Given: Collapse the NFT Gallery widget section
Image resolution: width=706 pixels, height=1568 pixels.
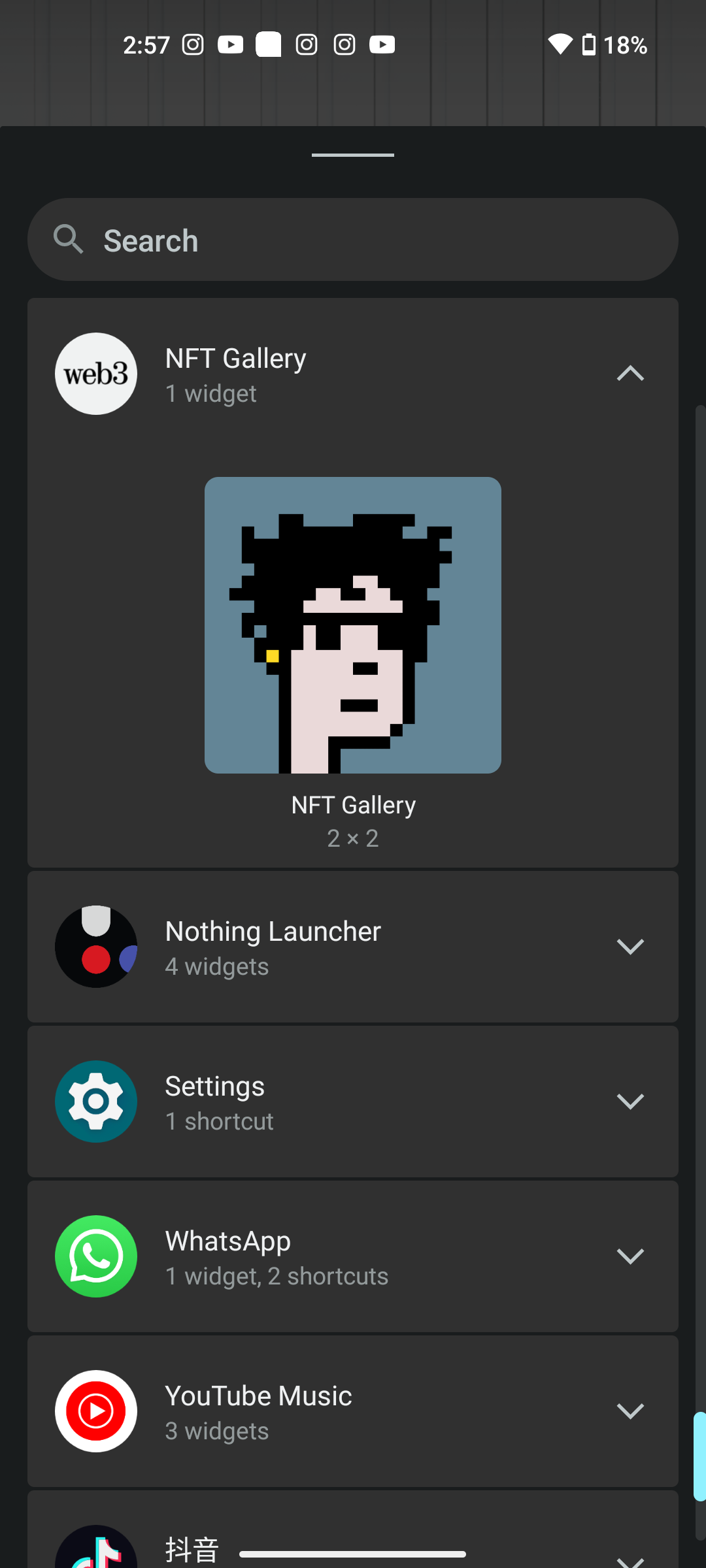Looking at the screenshot, I should point(630,373).
